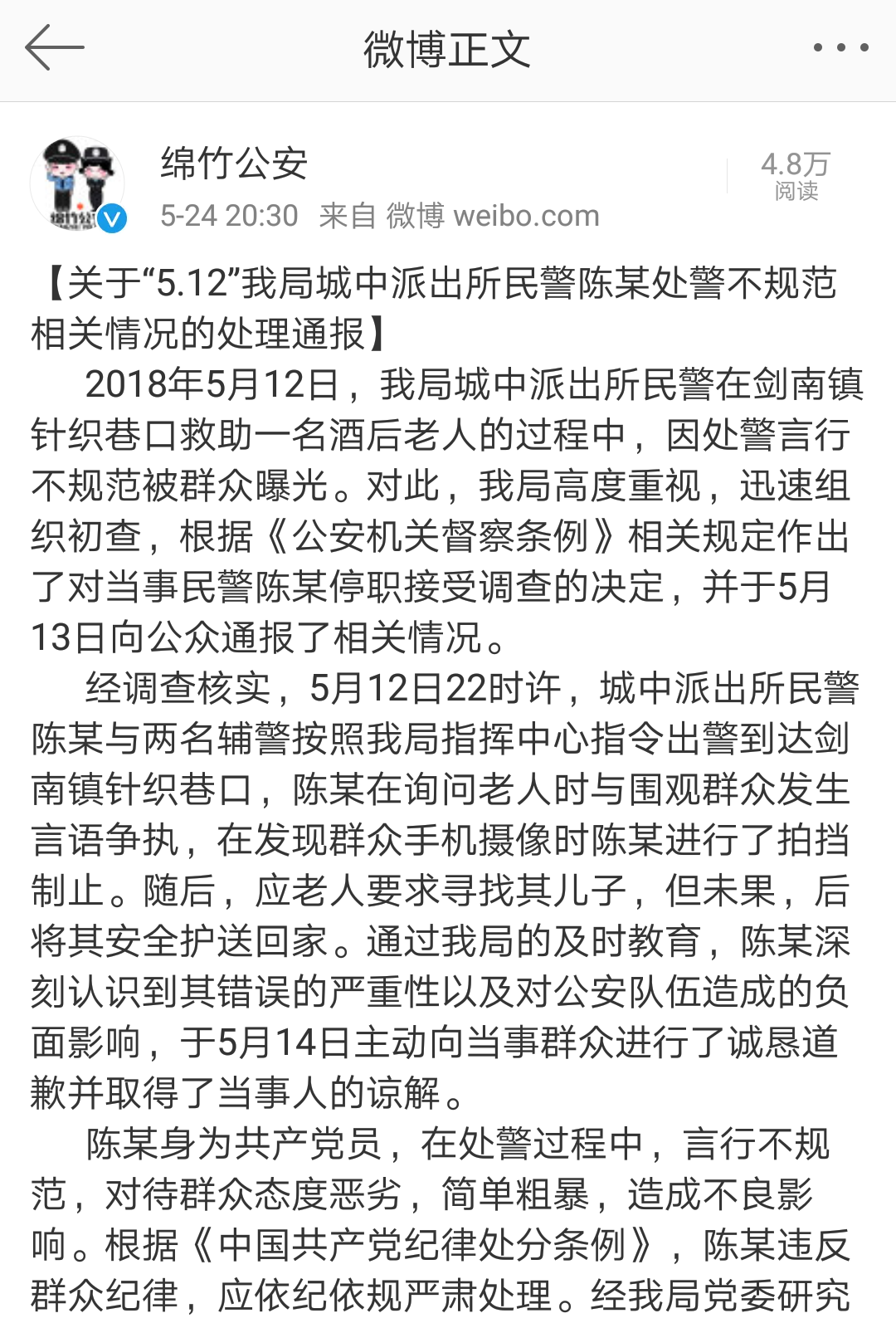The height and width of the screenshot is (1323, 896).
Task: Tap the 微博 weibo.com source link
Action: [492, 216]
